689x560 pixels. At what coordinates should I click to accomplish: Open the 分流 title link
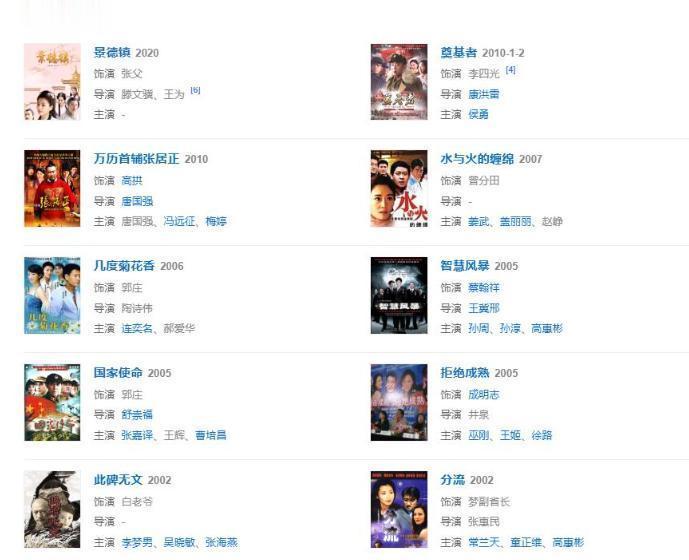pos(452,480)
